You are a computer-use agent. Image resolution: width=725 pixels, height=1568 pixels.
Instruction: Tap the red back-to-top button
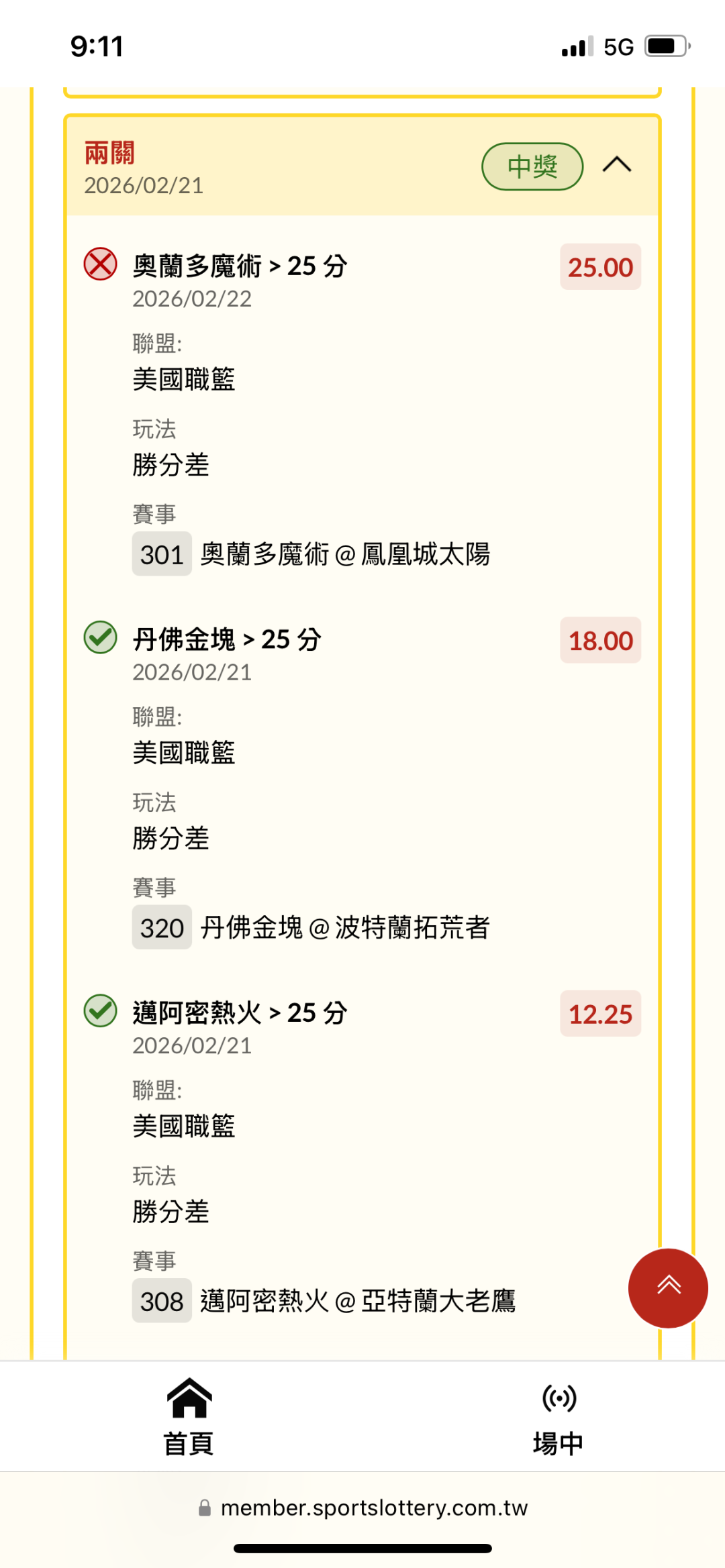[668, 1288]
